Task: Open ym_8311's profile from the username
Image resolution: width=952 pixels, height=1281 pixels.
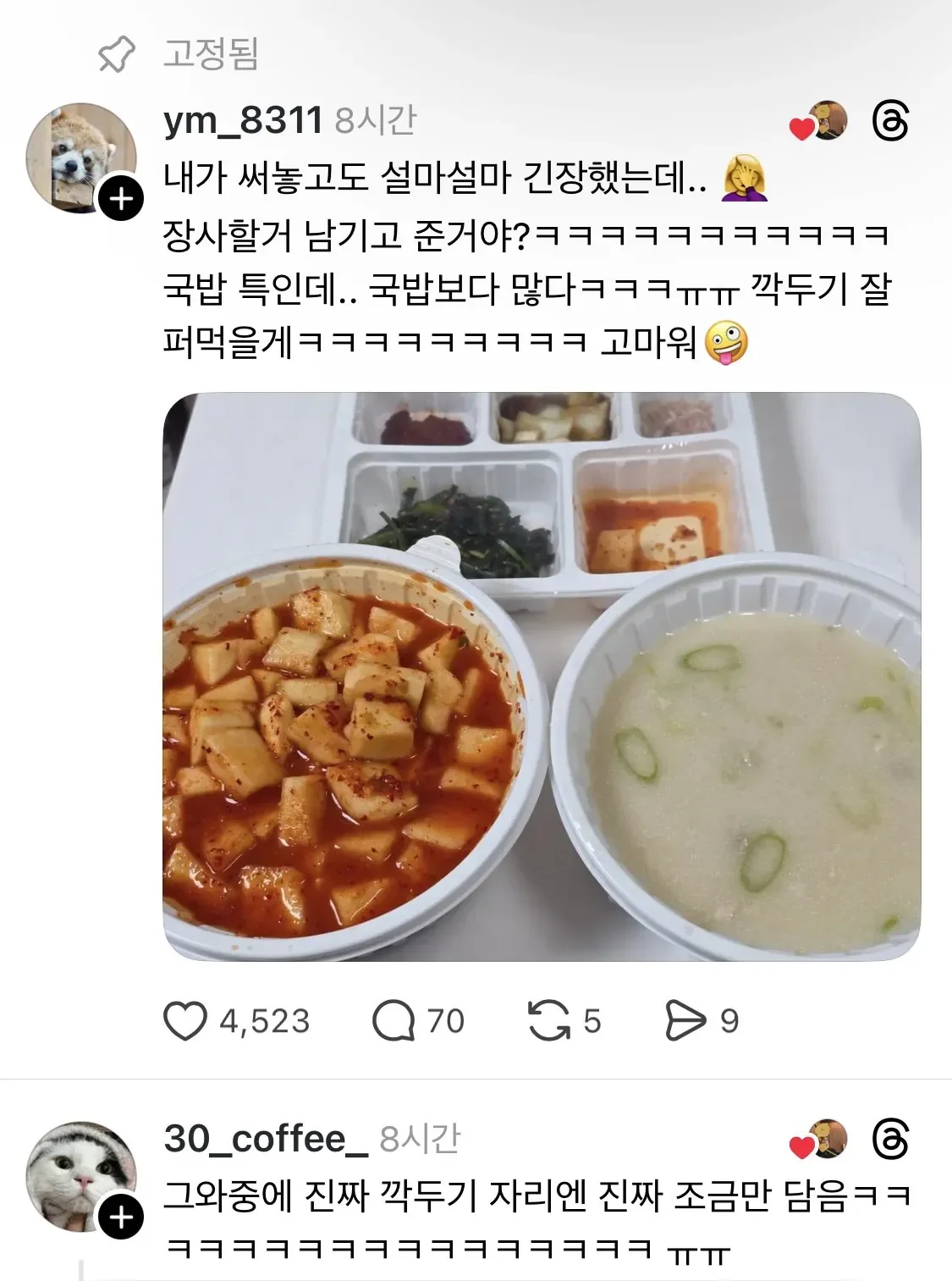Action: (243, 121)
